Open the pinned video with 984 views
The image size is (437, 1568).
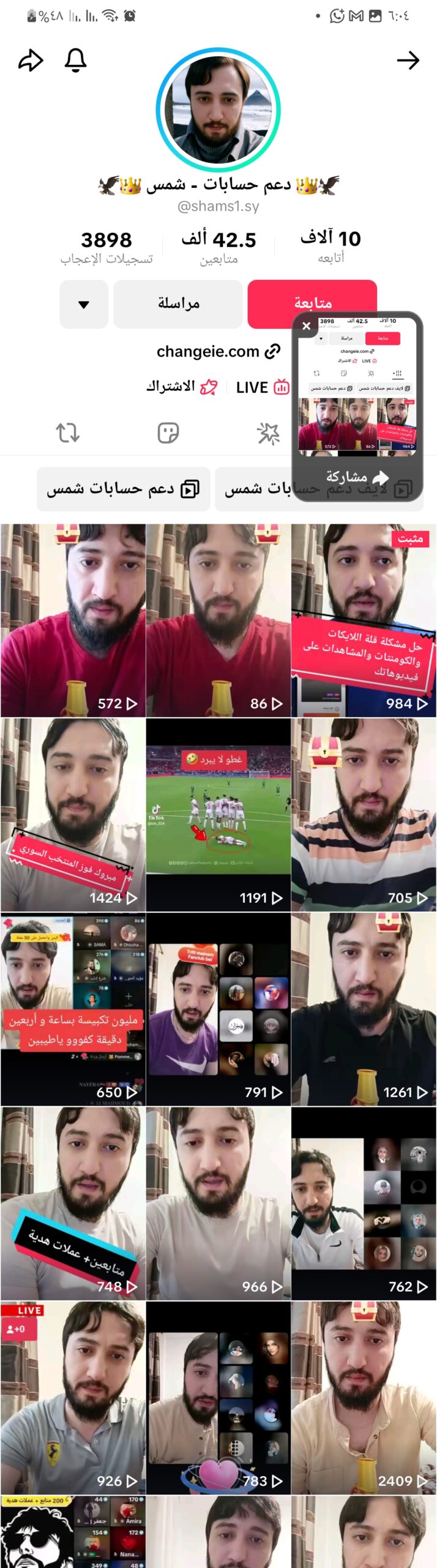point(364,620)
